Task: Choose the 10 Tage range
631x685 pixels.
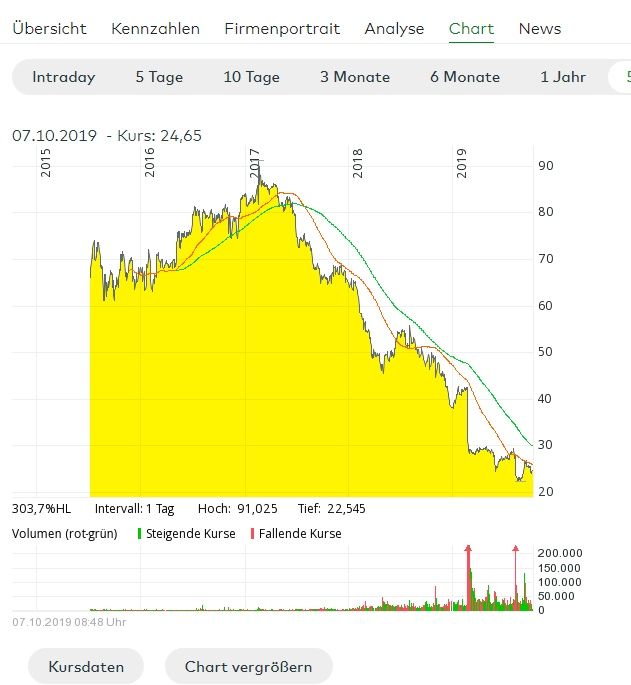Action: pos(251,77)
